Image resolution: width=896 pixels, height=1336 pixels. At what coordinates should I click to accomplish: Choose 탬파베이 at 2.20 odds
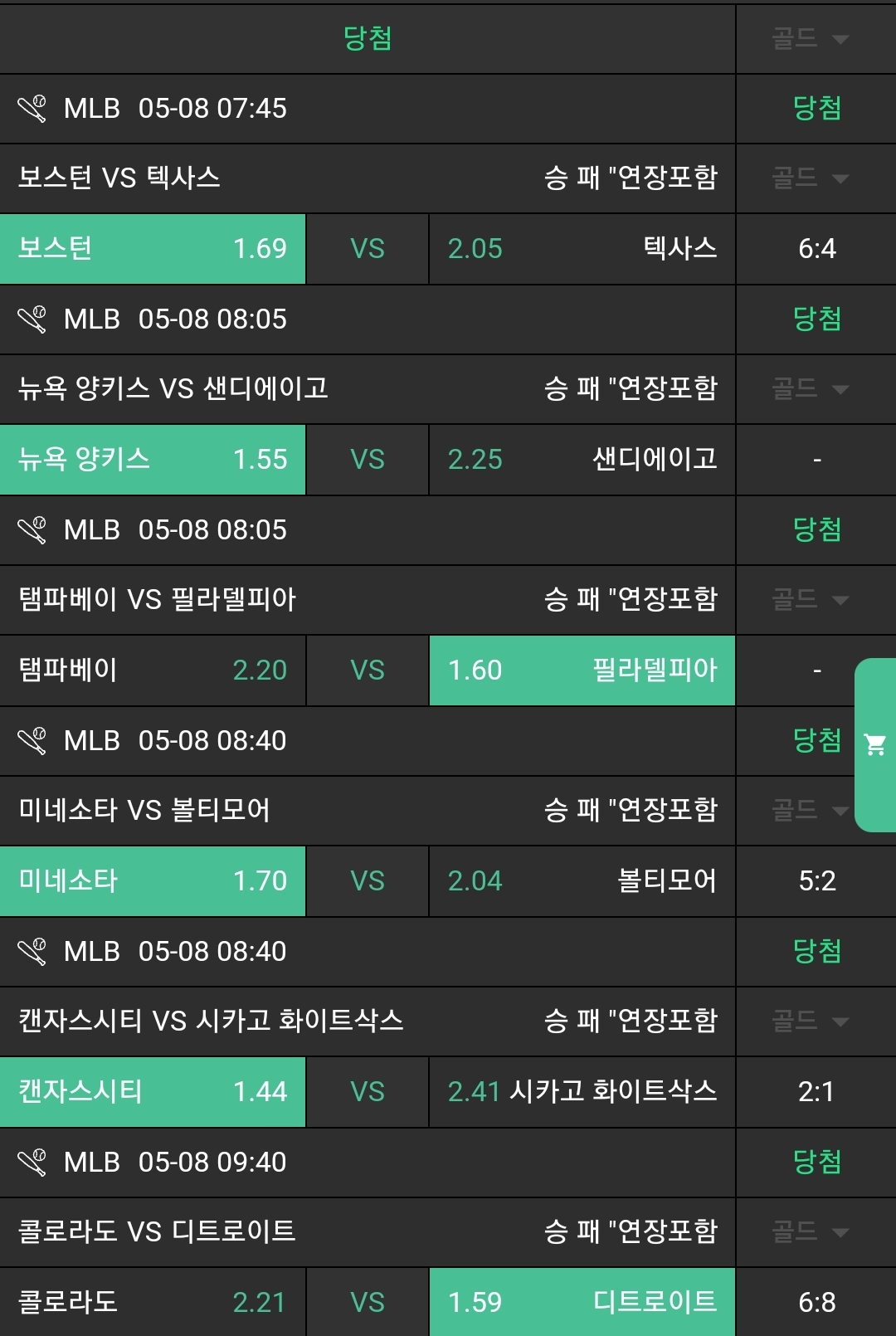(153, 670)
